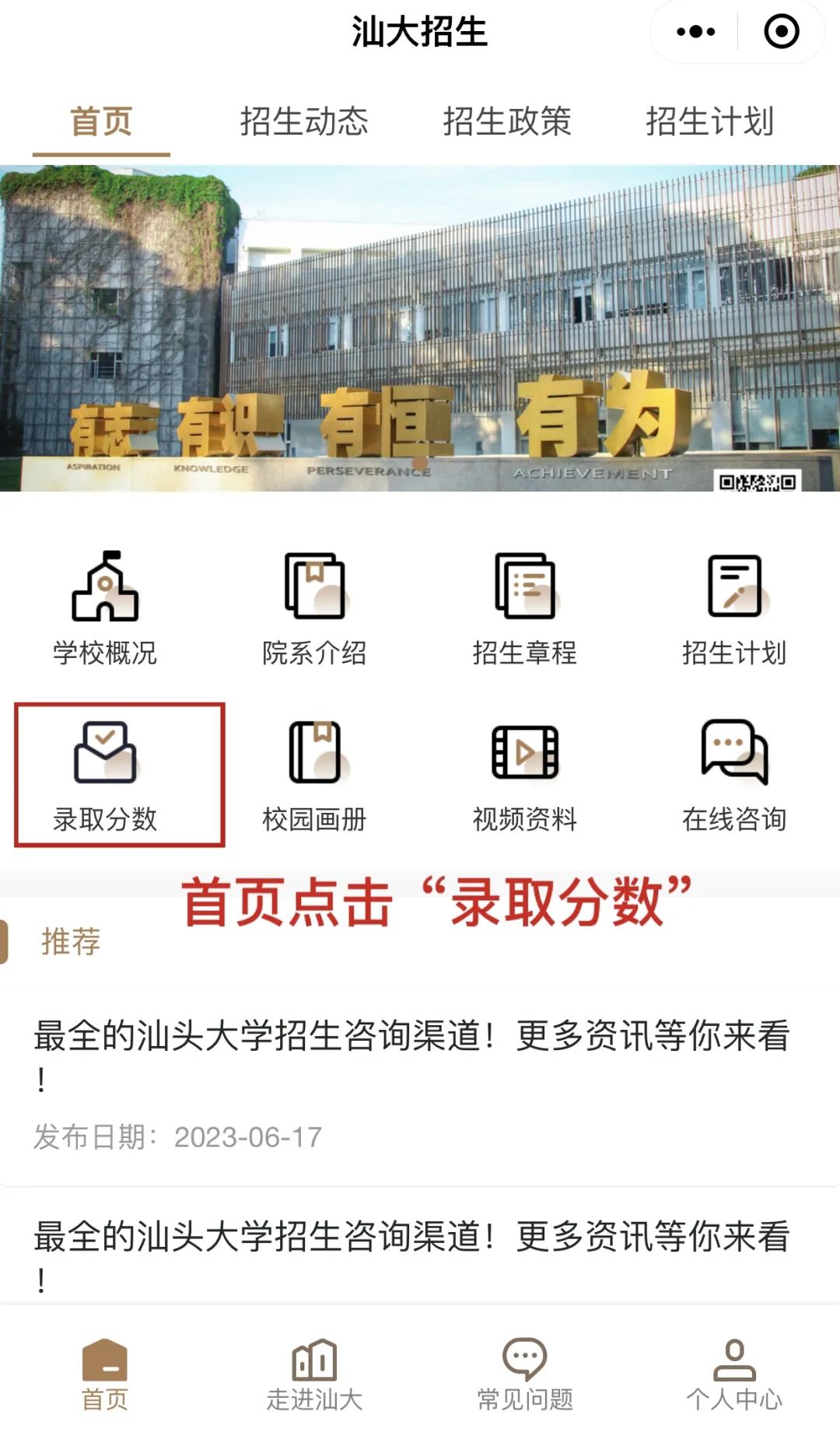Tap the 首页 item in the bottom navigation
The width and height of the screenshot is (840, 1439).
tap(105, 1375)
